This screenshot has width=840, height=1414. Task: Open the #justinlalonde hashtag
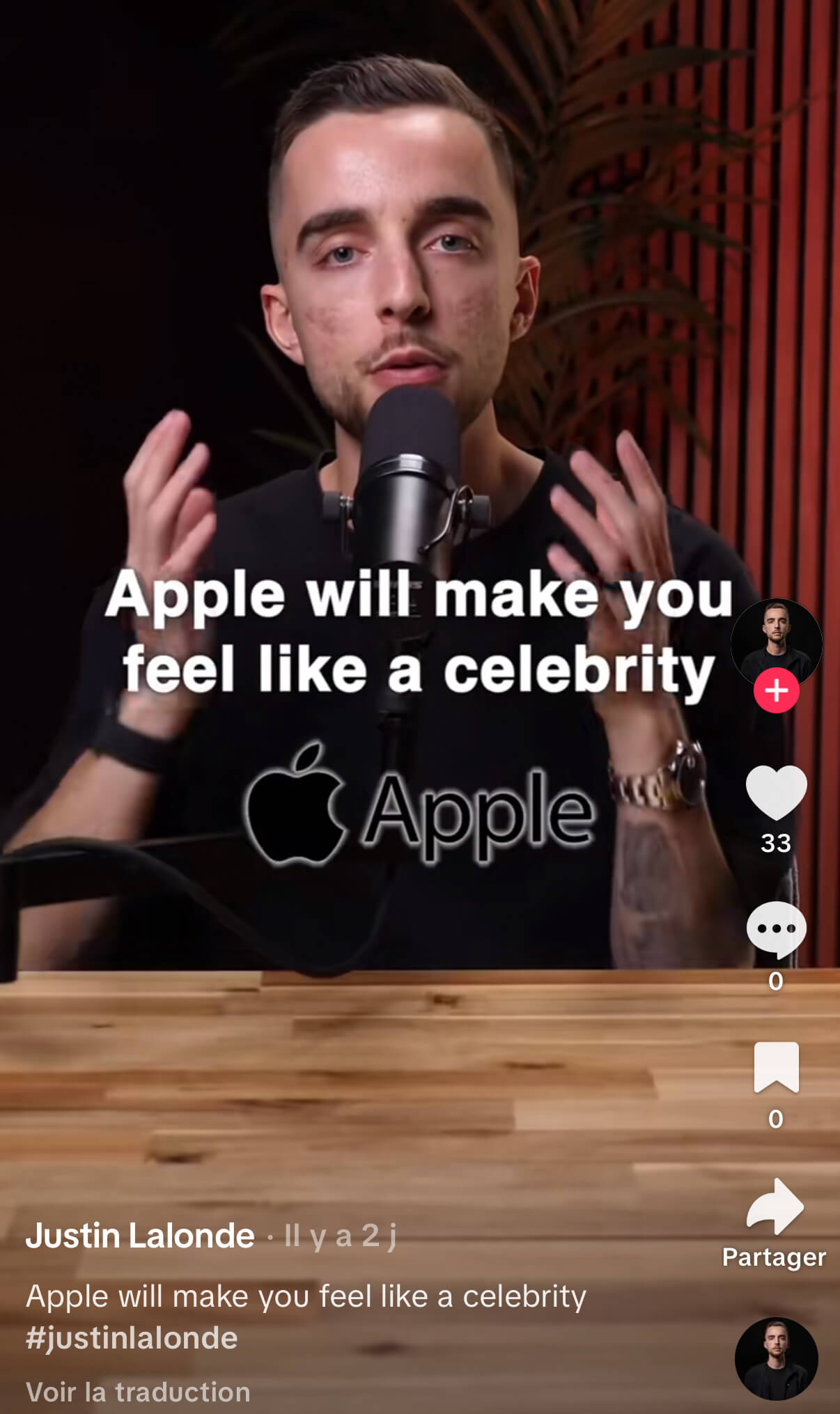tap(132, 1338)
